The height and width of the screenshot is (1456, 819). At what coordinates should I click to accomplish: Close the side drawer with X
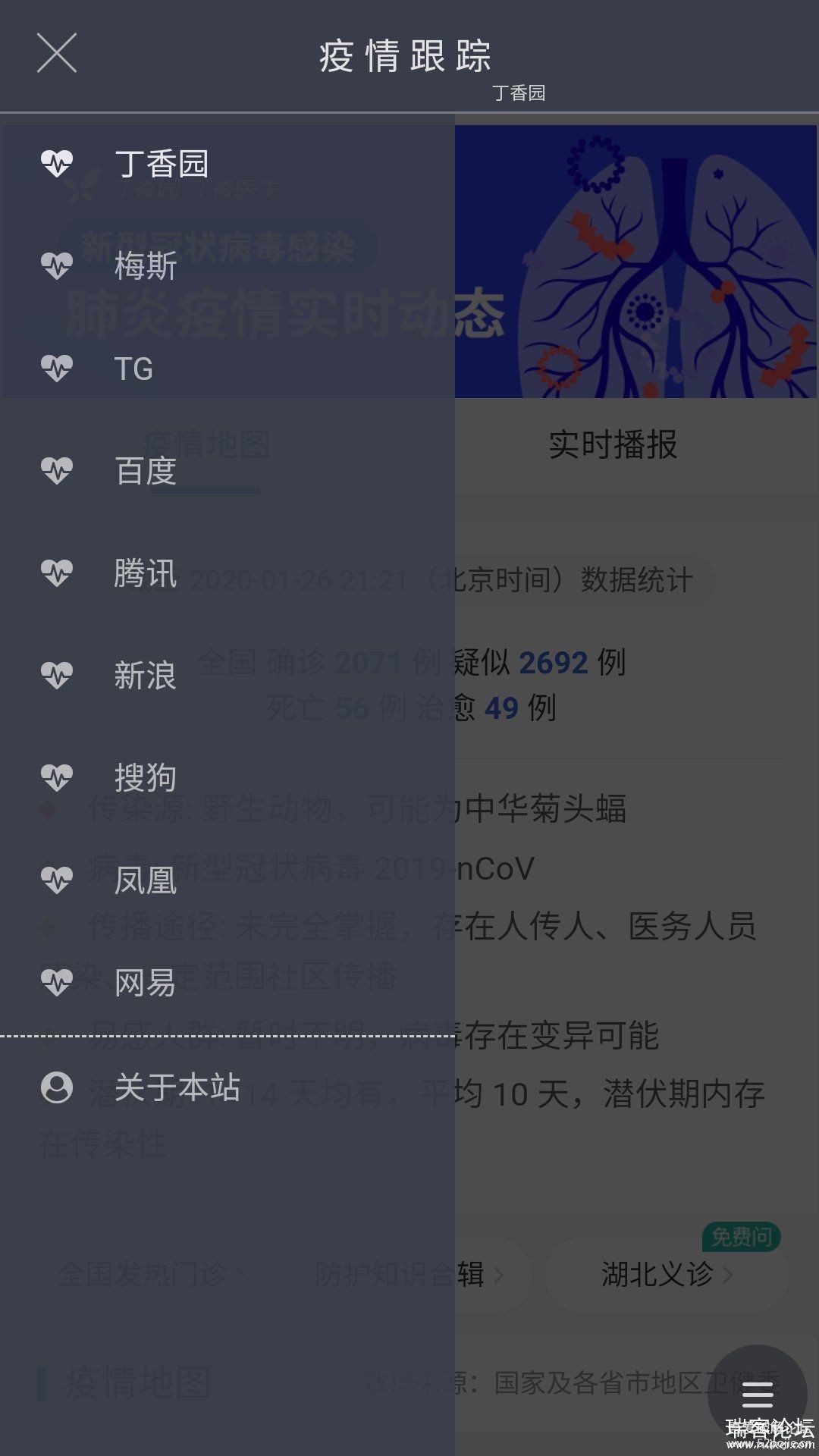tap(57, 53)
